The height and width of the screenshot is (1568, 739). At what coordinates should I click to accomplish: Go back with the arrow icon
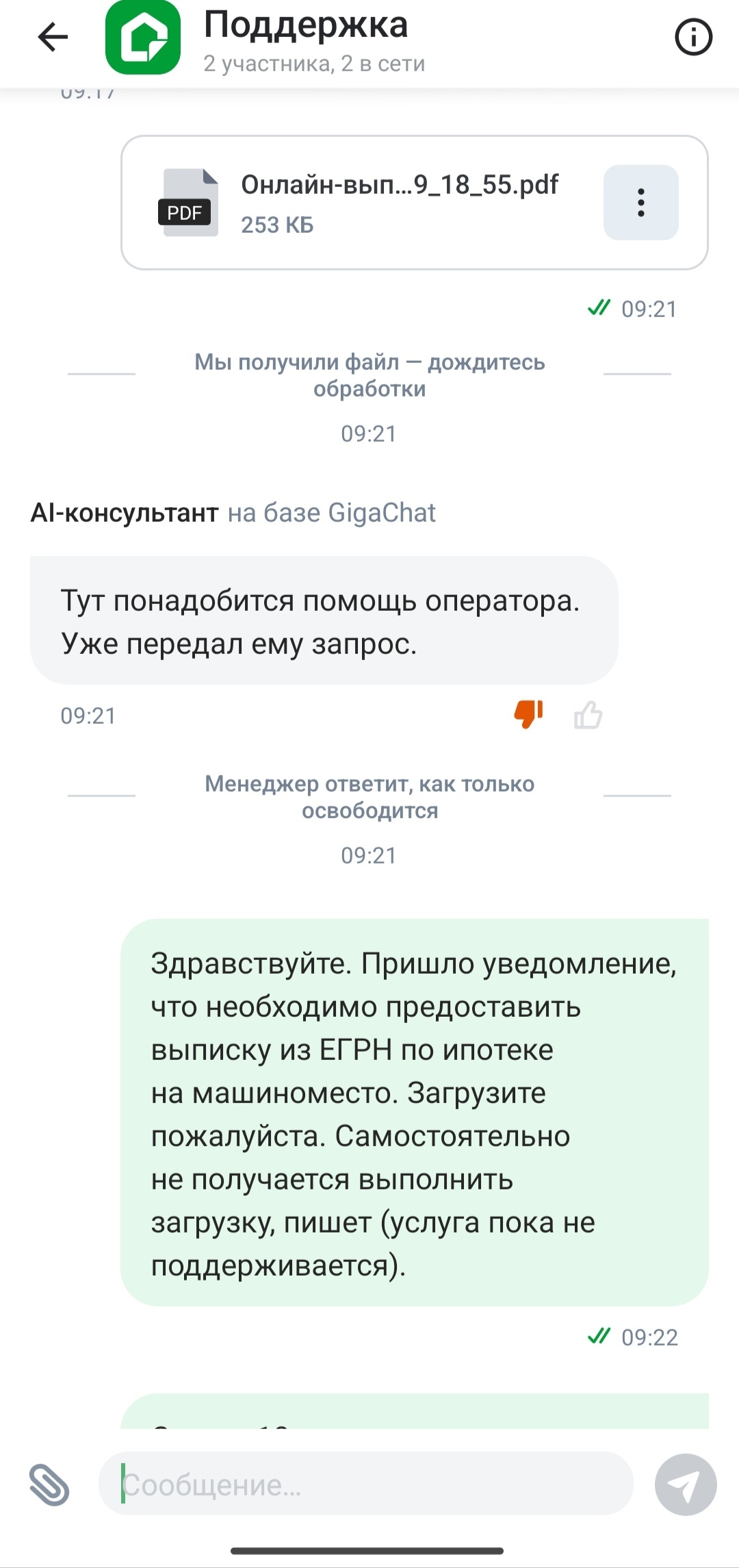coord(53,37)
